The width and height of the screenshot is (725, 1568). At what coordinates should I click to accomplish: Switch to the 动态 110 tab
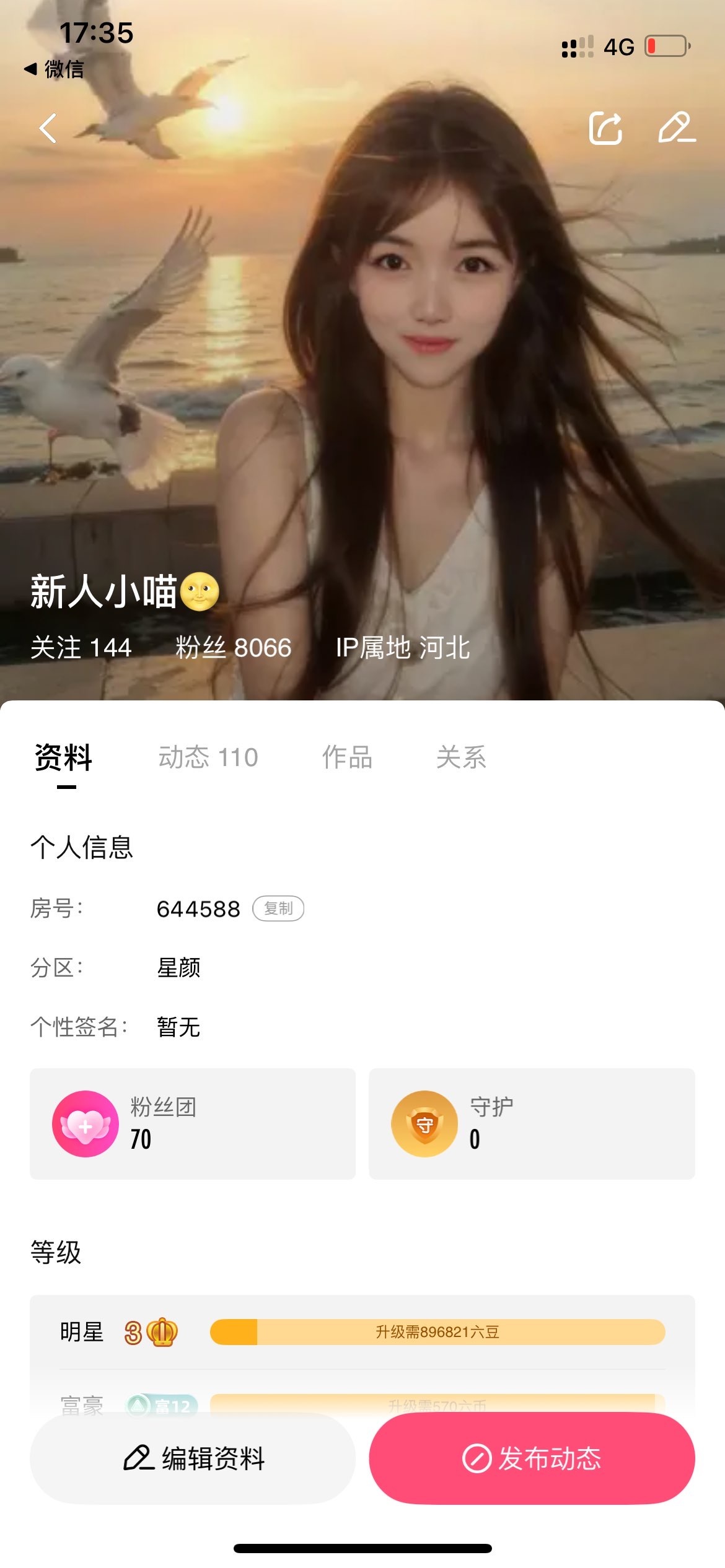pos(208,757)
